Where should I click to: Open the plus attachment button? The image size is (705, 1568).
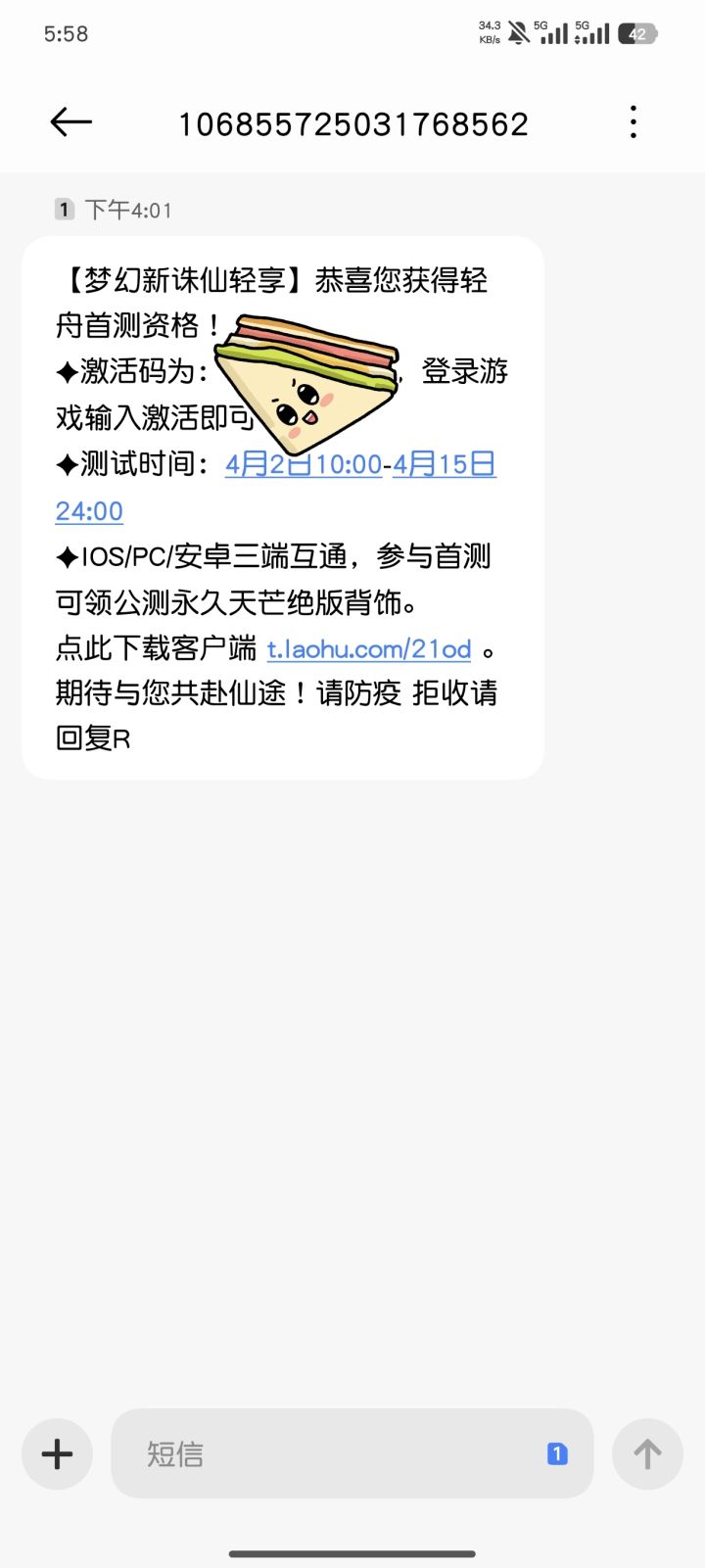pos(57,1453)
